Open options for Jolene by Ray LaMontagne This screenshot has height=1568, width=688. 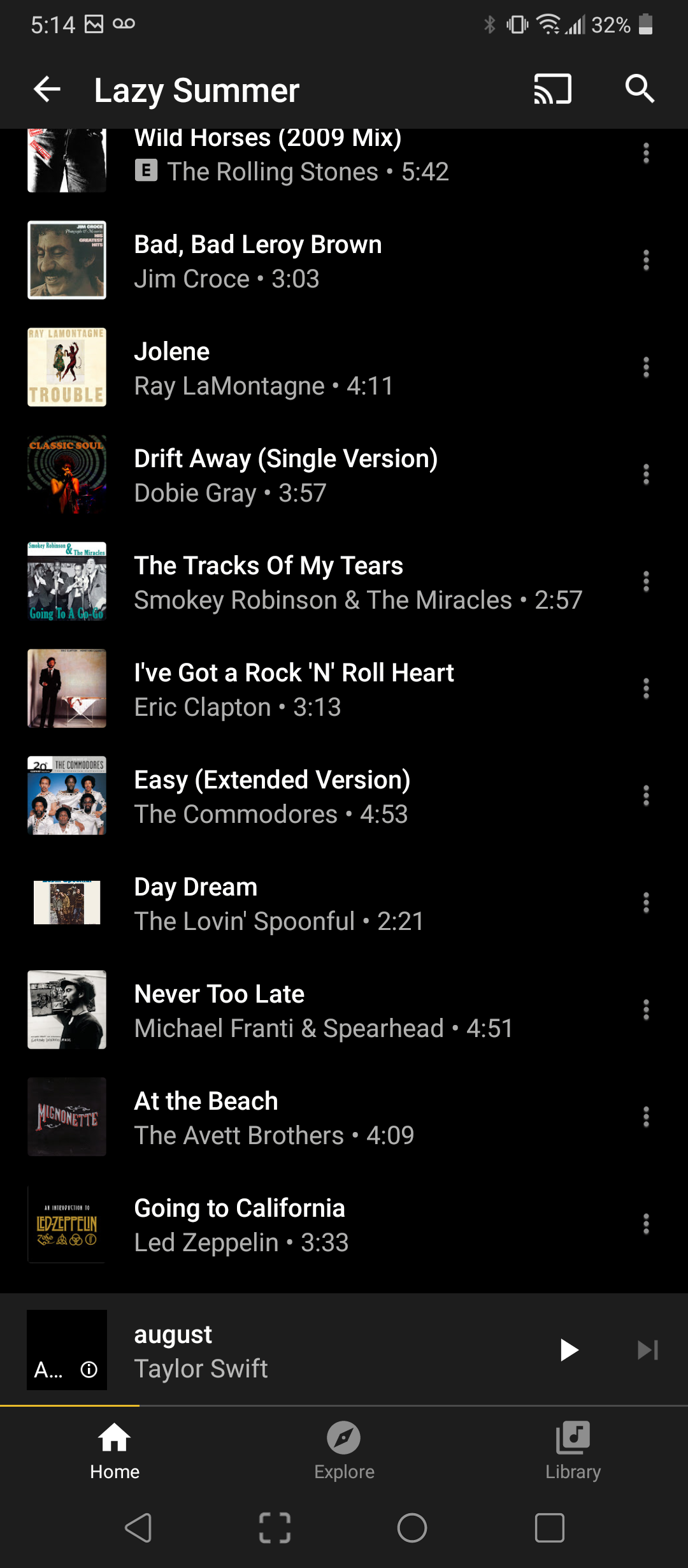pos(646,368)
